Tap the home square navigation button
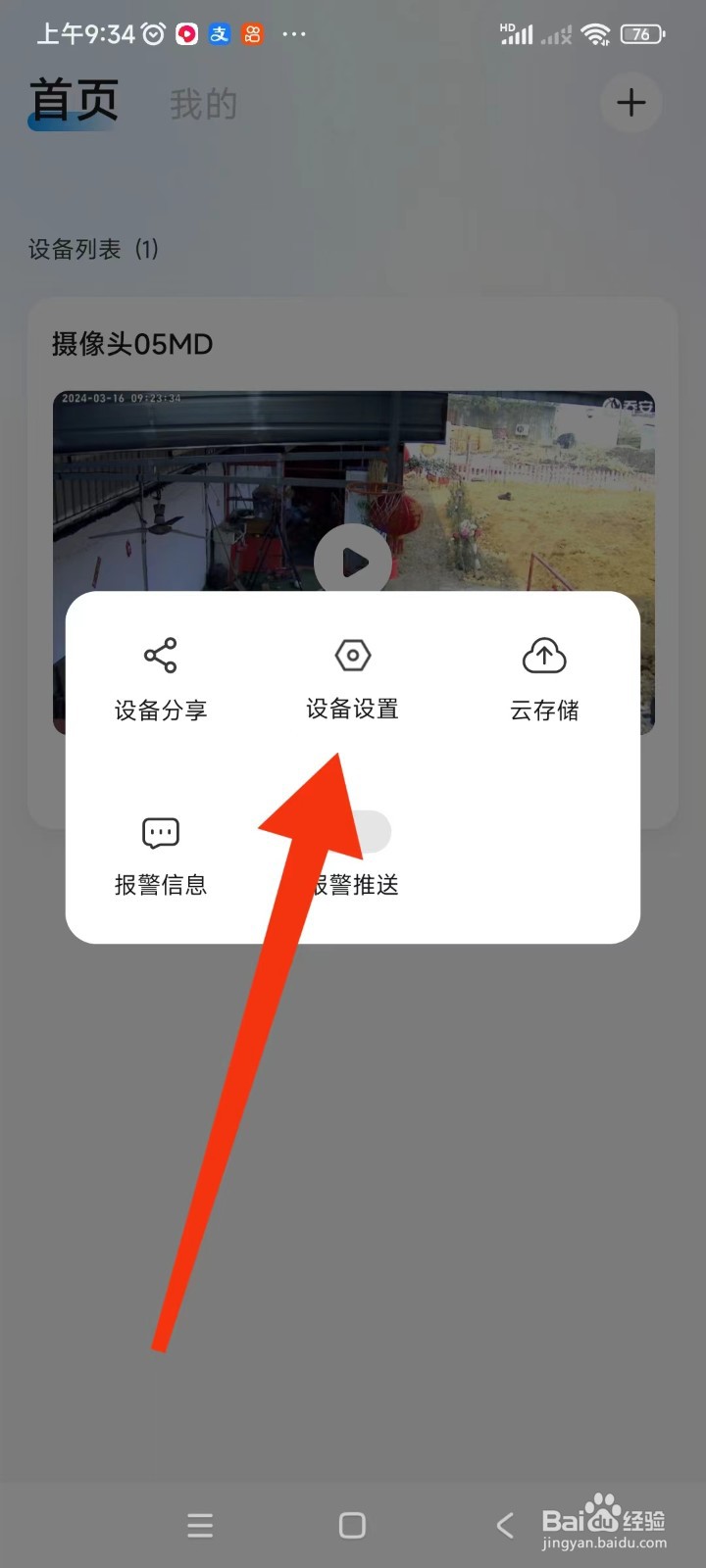This screenshot has width=706, height=1568. coord(352,1525)
